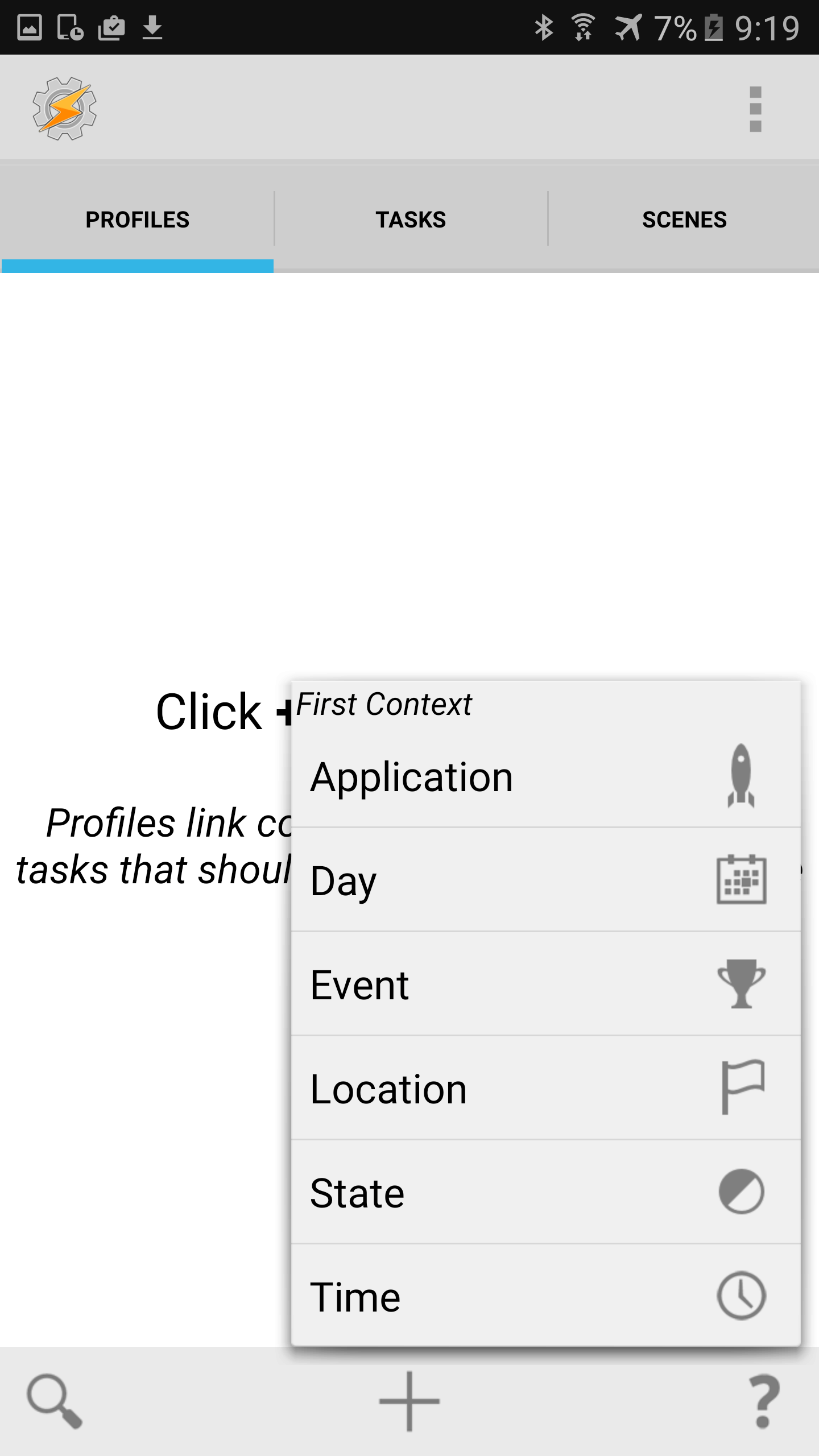This screenshot has width=819, height=1456.
Task: Choose Time as first context
Action: [x=546, y=1296]
